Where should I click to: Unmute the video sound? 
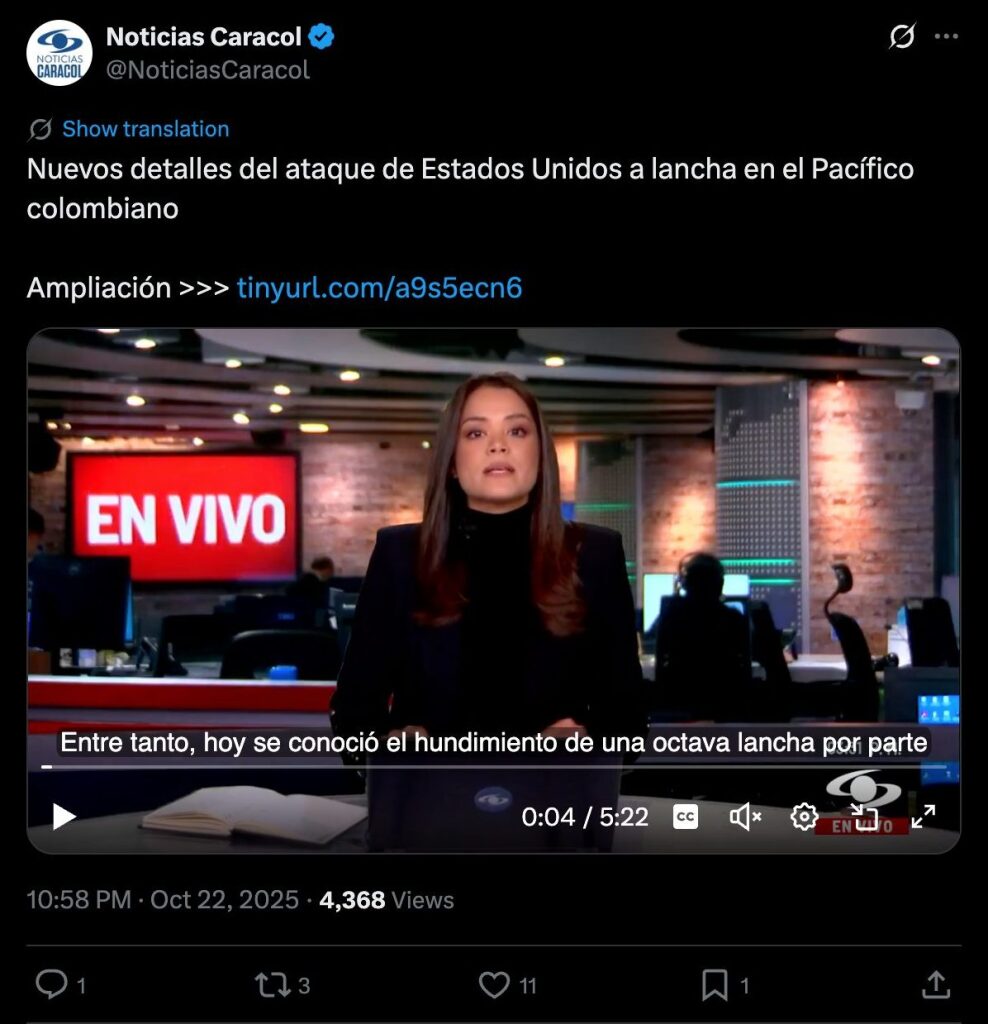[745, 817]
